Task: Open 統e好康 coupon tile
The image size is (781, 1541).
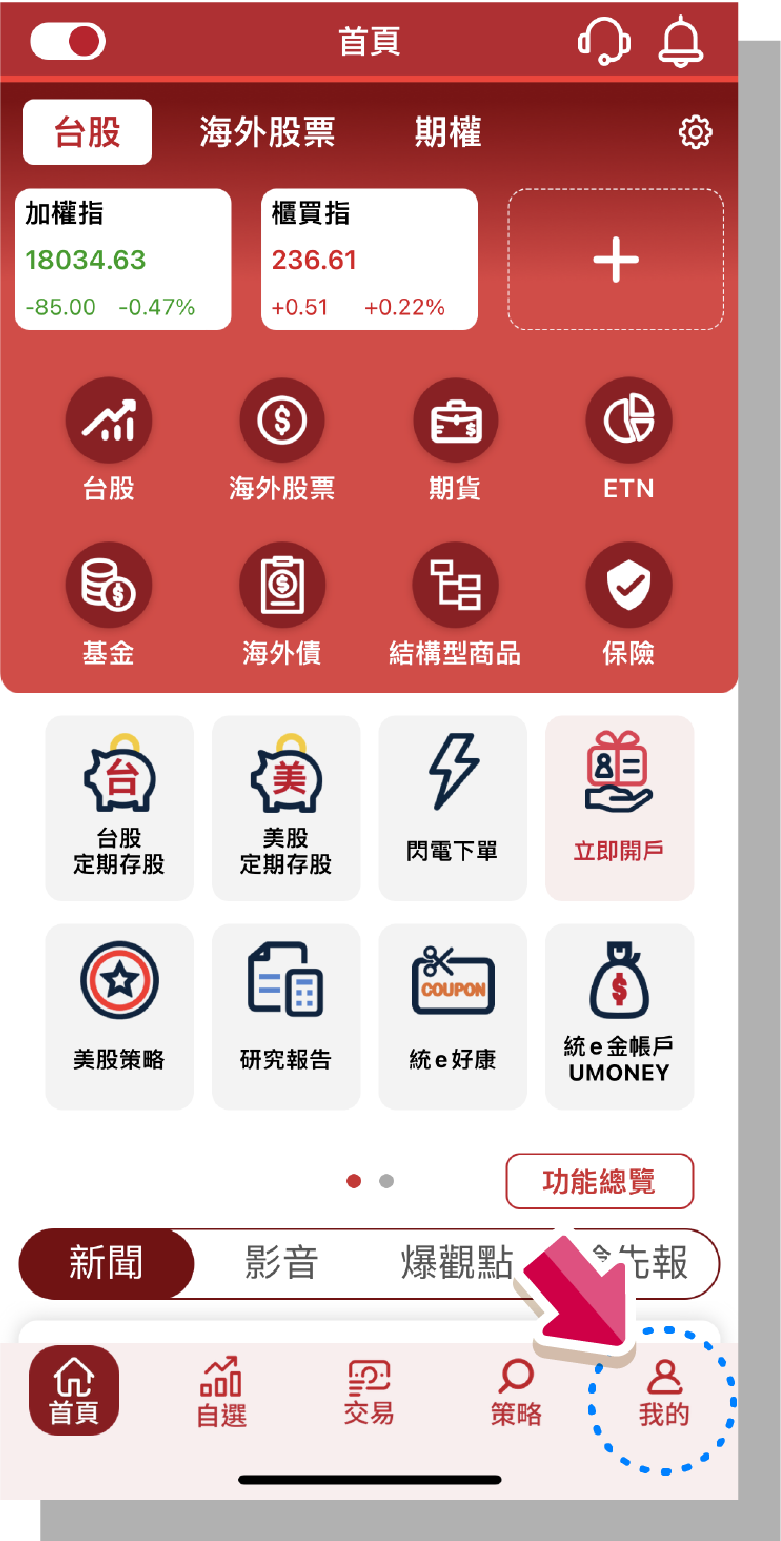Action: click(x=452, y=1015)
